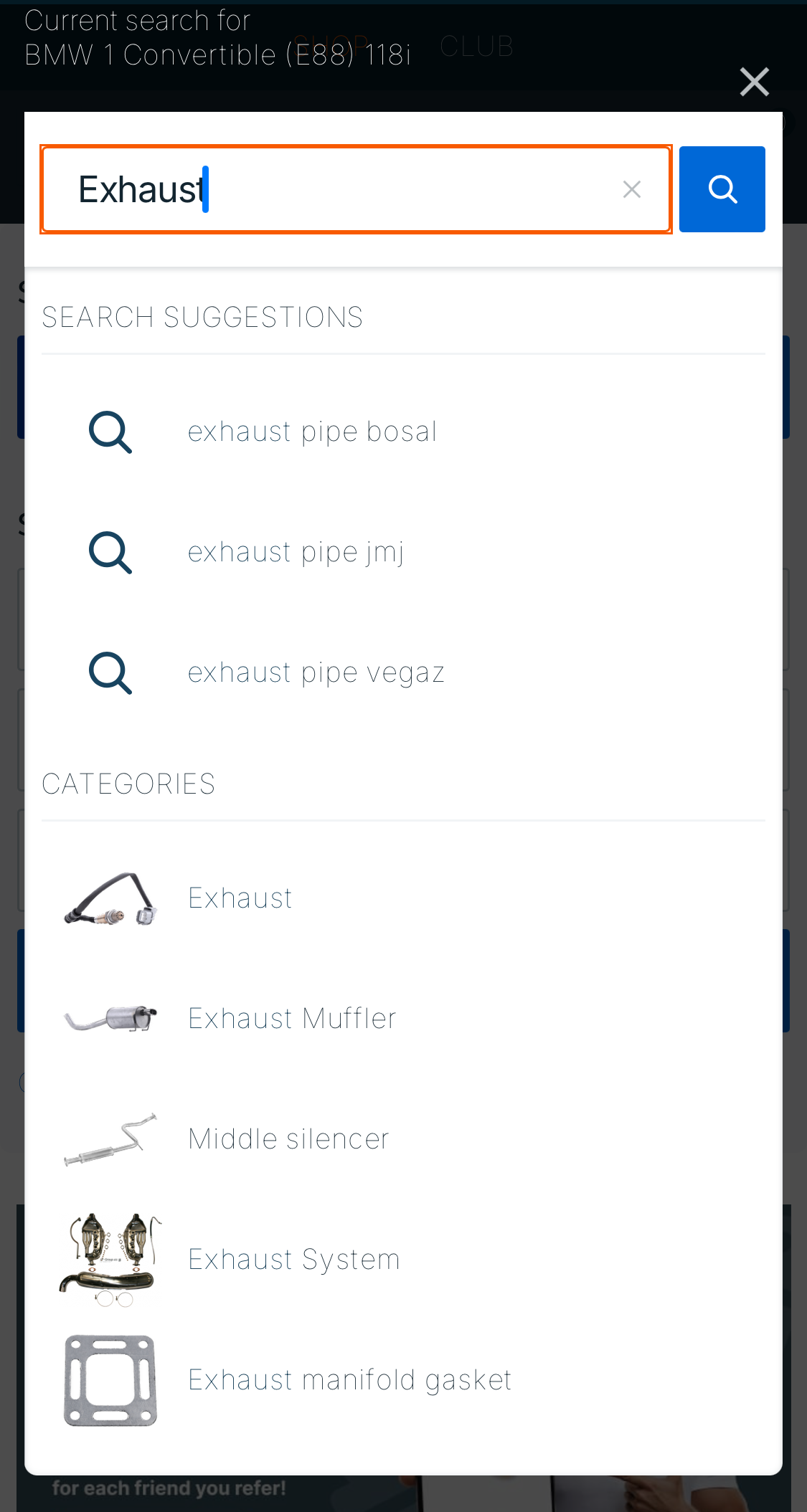807x1512 pixels.
Task: Select the exhaust pipe bosal suggestion
Action: [x=312, y=431]
